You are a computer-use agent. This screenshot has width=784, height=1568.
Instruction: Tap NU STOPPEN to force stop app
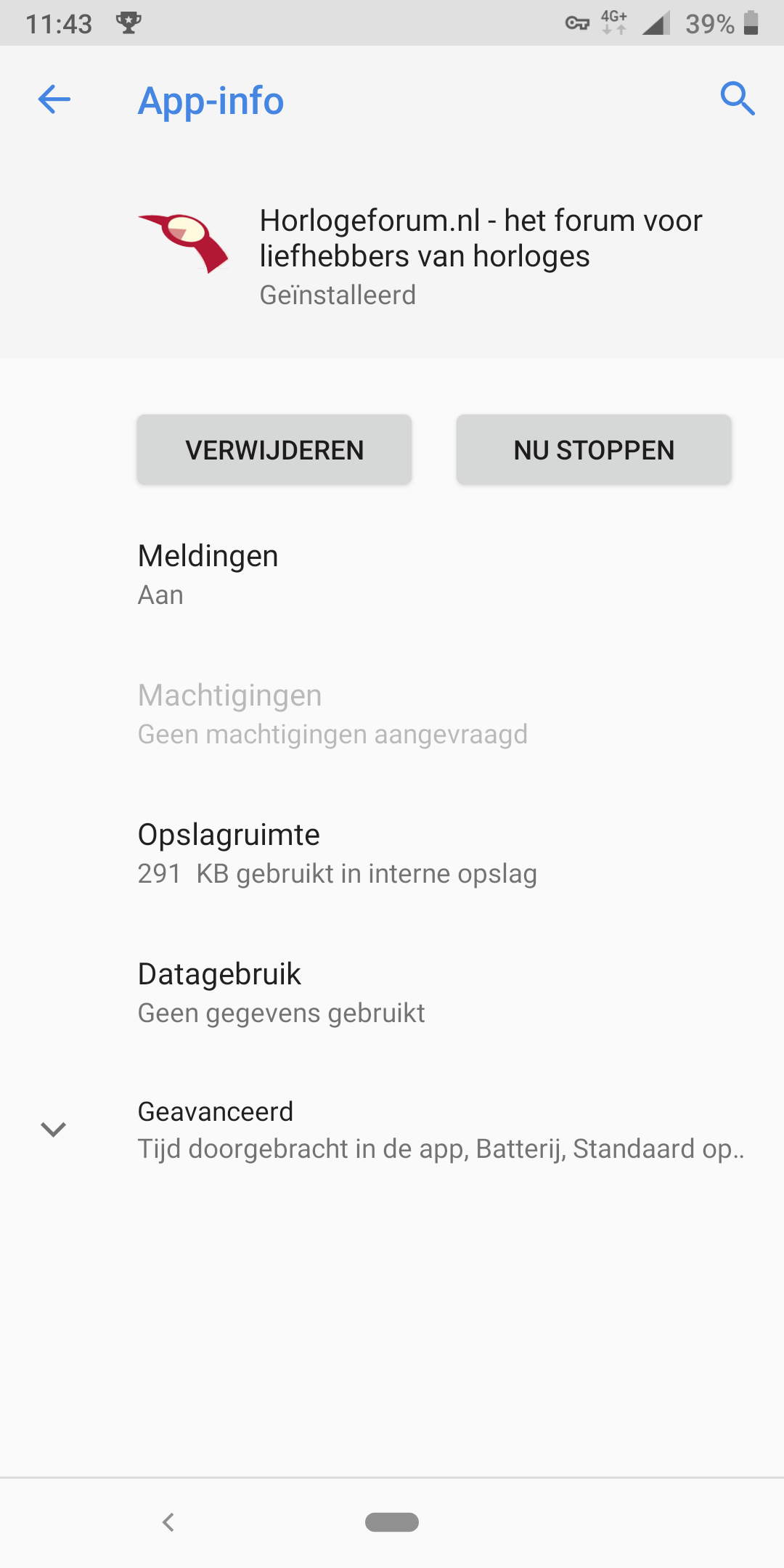(594, 450)
